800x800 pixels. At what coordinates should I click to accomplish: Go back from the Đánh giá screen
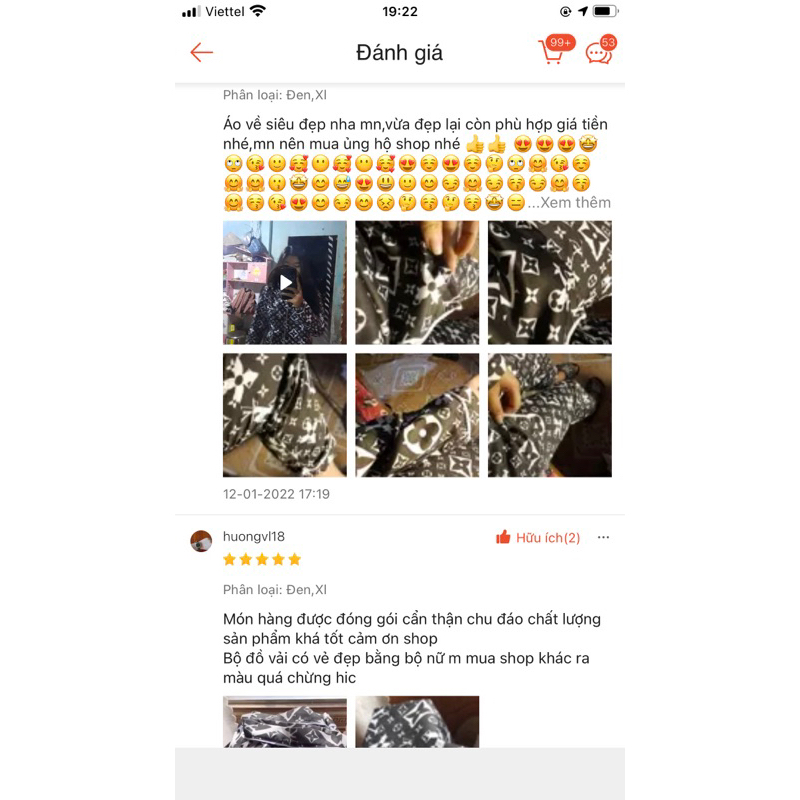[202, 53]
